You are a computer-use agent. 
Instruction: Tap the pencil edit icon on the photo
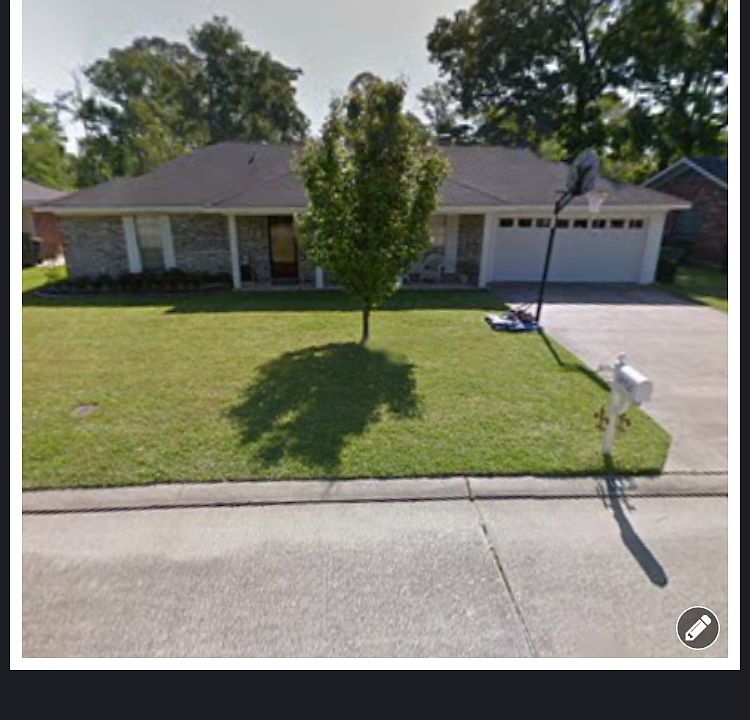(x=697, y=628)
